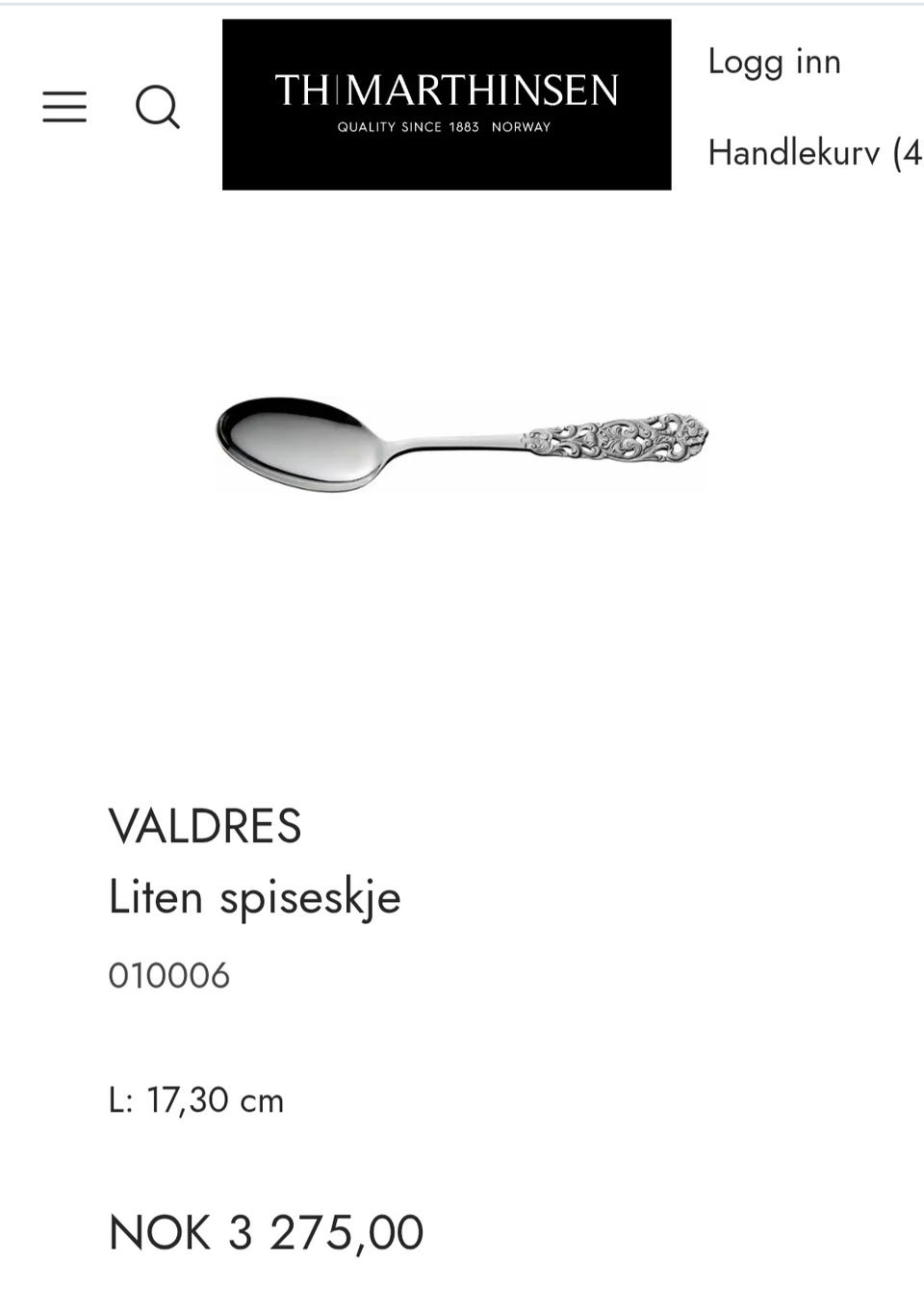Click the length specification L: 17,30 cm
The width and height of the screenshot is (924, 1313).
194,1100
